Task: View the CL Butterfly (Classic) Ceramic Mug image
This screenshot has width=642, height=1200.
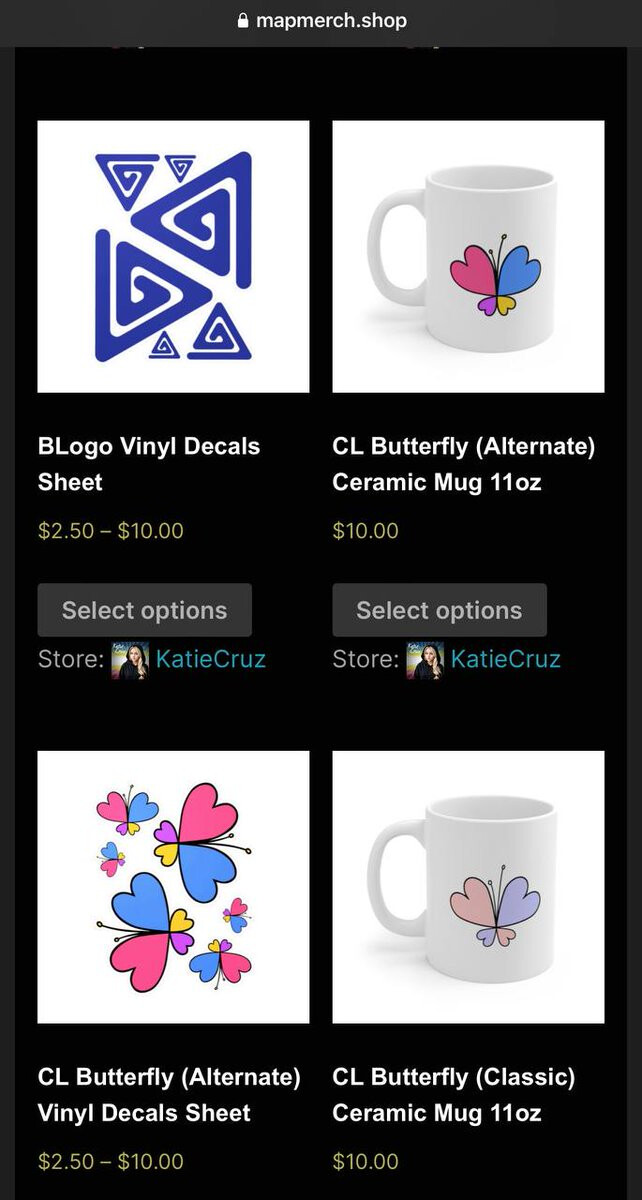Action: click(468, 887)
